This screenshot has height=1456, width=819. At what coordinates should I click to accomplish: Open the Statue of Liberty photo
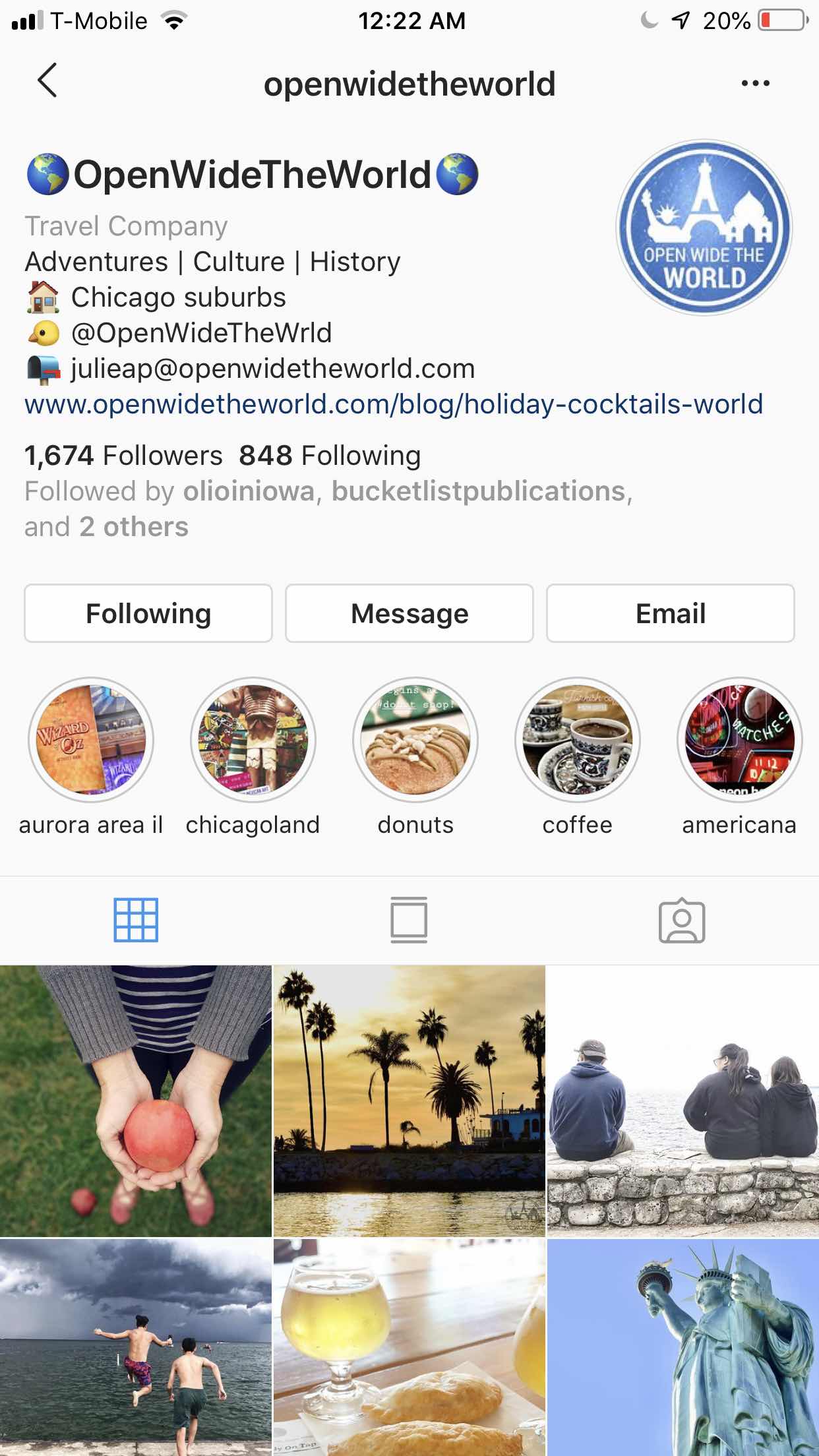(x=683, y=1347)
